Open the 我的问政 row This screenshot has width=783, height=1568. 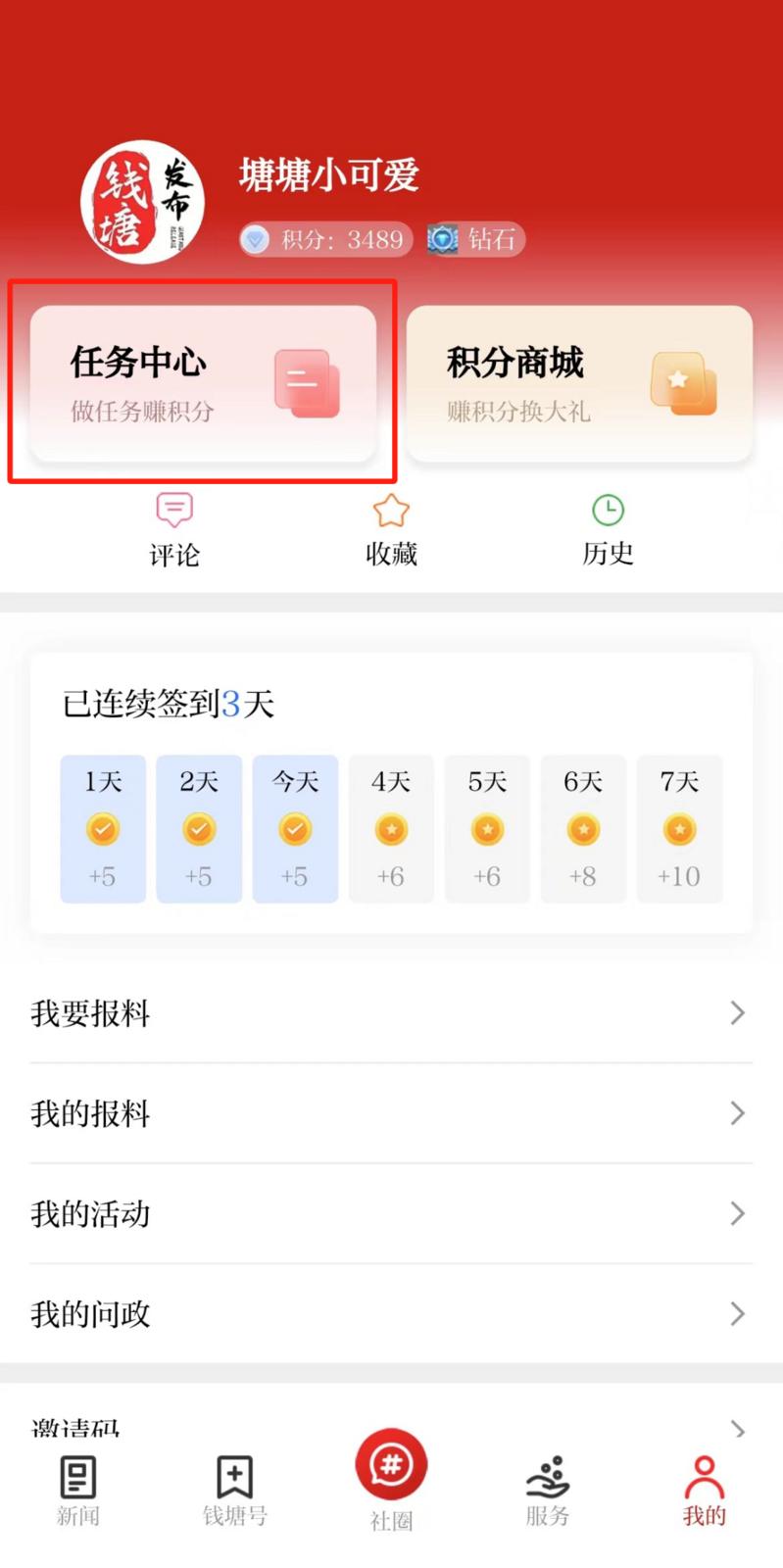click(x=391, y=1314)
